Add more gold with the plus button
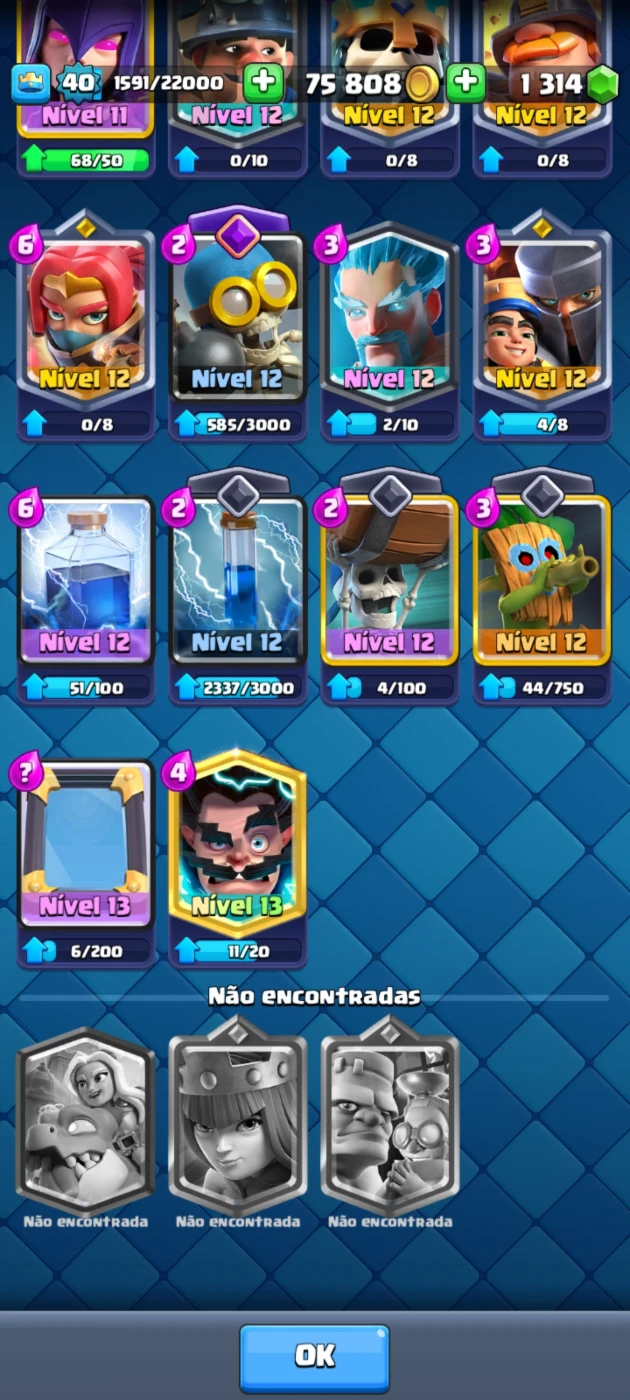The height and width of the screenshot is (1400, 630). click(x=465, y=84)
